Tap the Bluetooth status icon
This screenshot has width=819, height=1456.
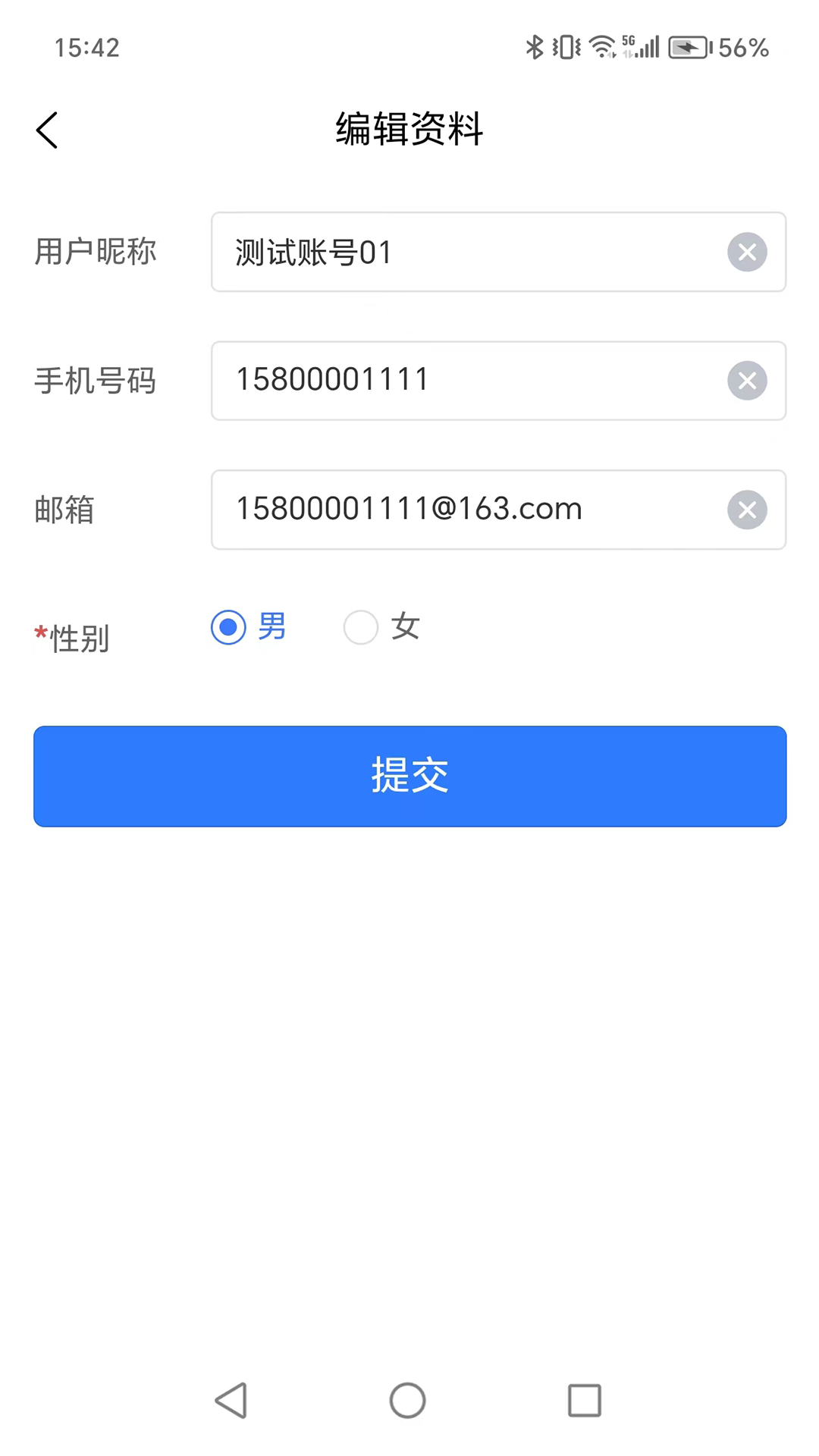533,47
